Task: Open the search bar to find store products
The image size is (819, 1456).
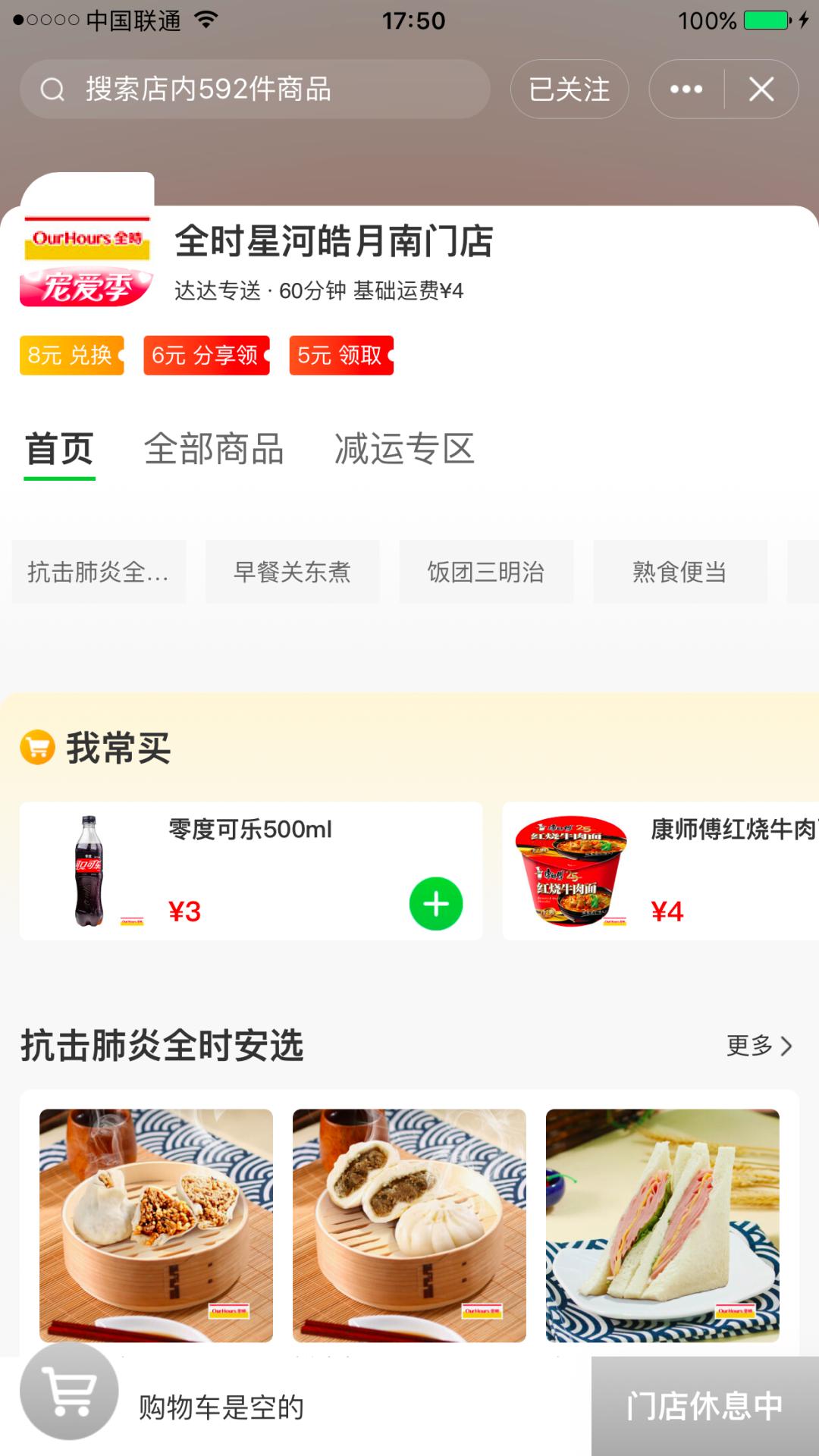Action: (254, 89)
